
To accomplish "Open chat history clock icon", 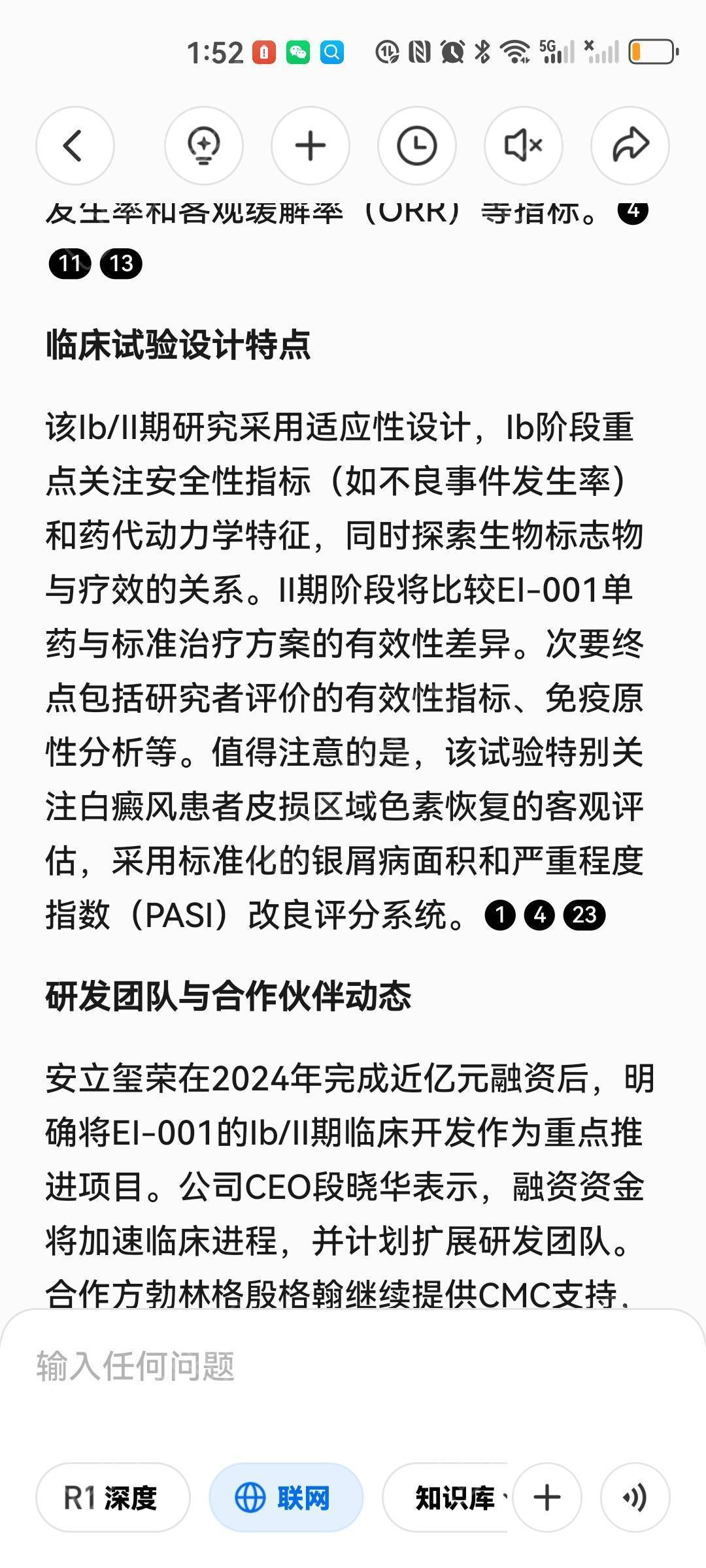I will pyautogui.click(x=417, y=145).
